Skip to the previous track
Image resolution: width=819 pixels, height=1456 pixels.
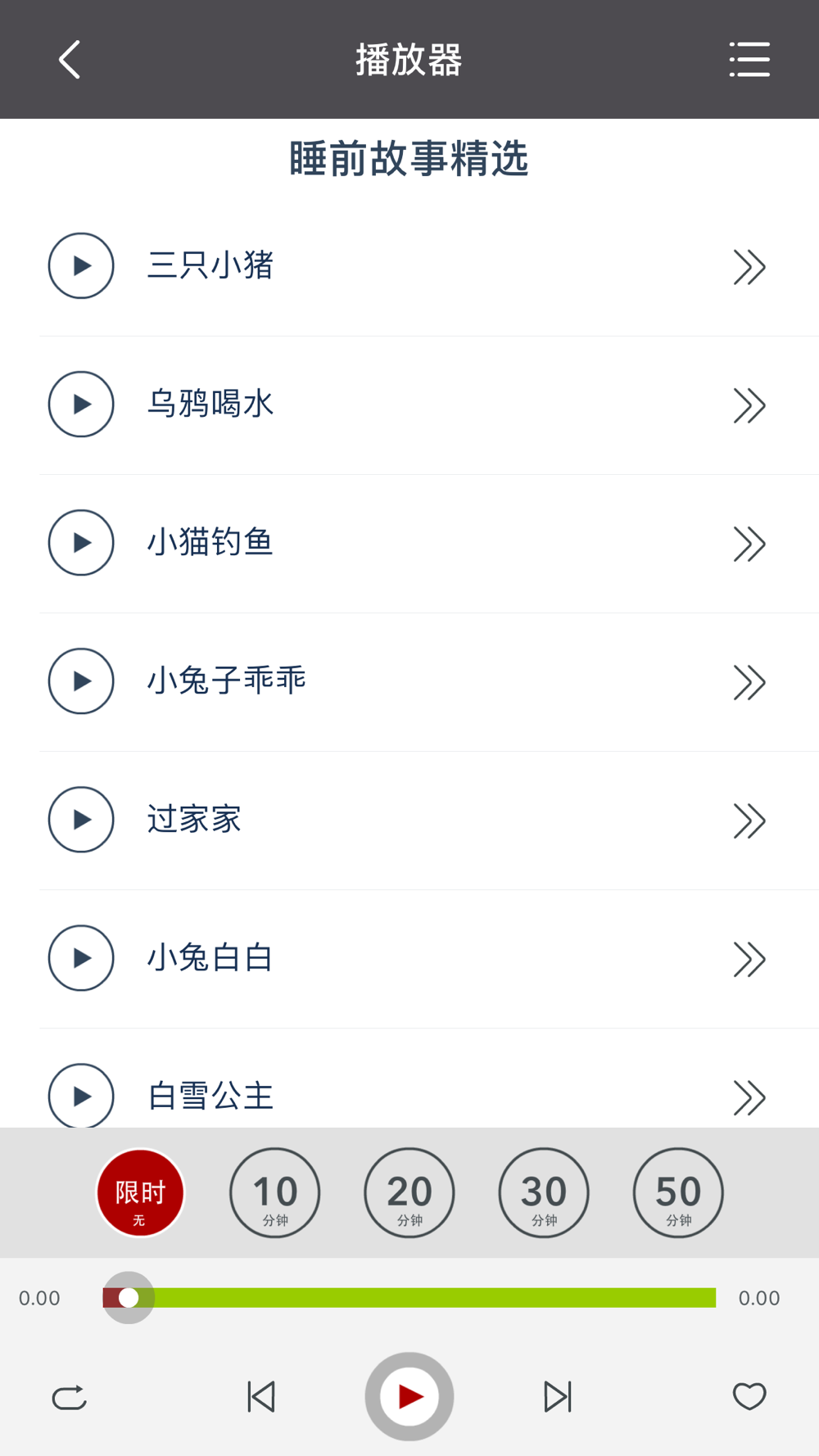pos(261,1397)
